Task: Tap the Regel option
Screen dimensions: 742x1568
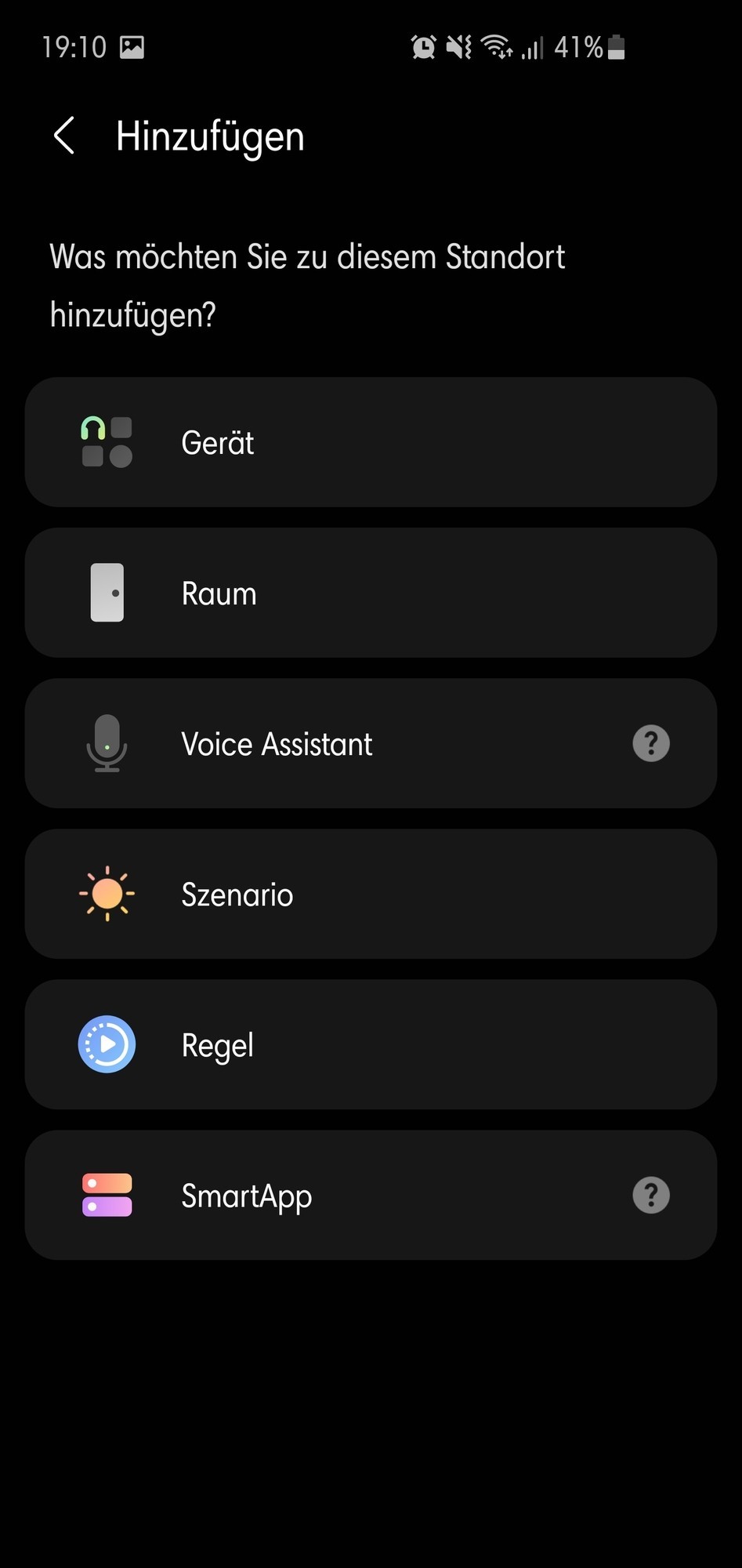Action: point(371,1045)
